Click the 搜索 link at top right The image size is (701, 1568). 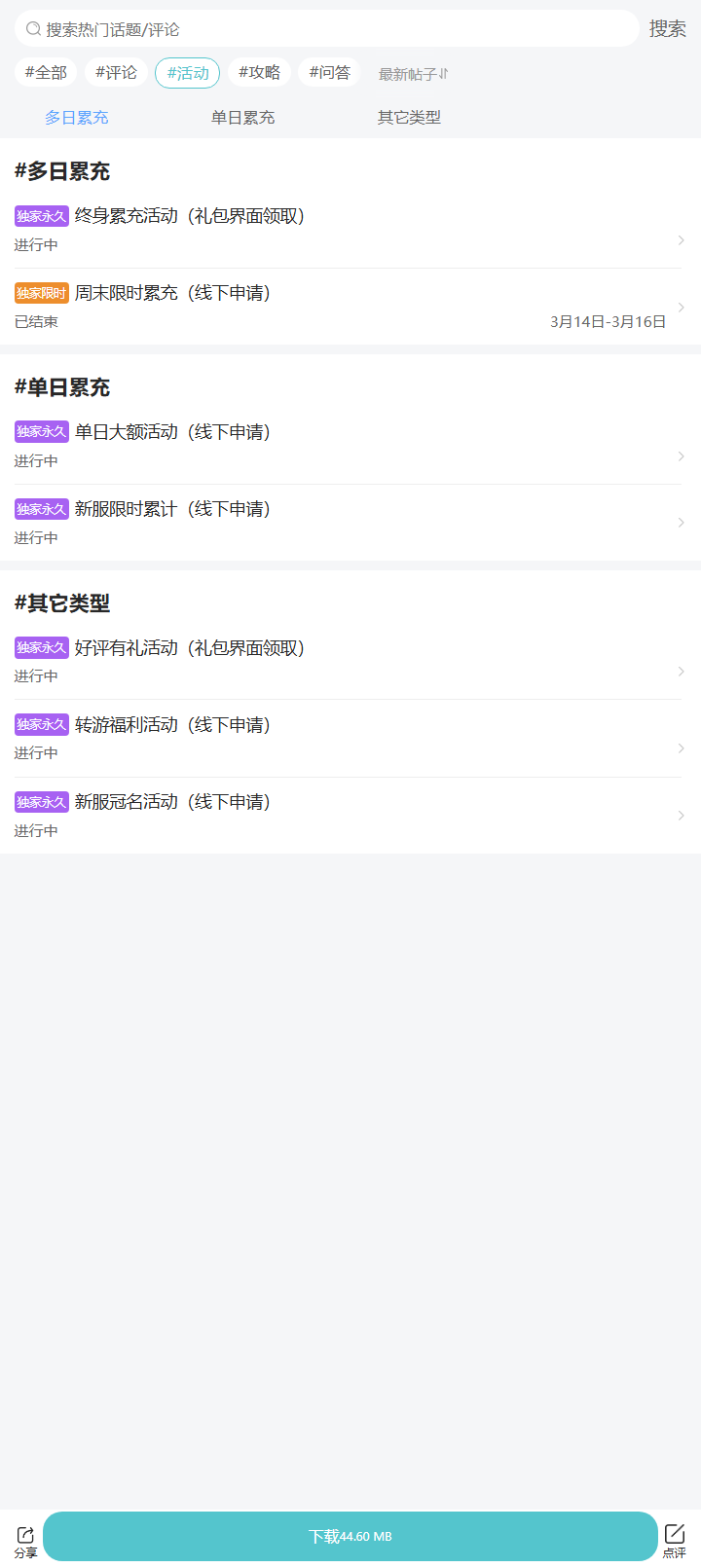pyautogui.click(x=668, y=29)
